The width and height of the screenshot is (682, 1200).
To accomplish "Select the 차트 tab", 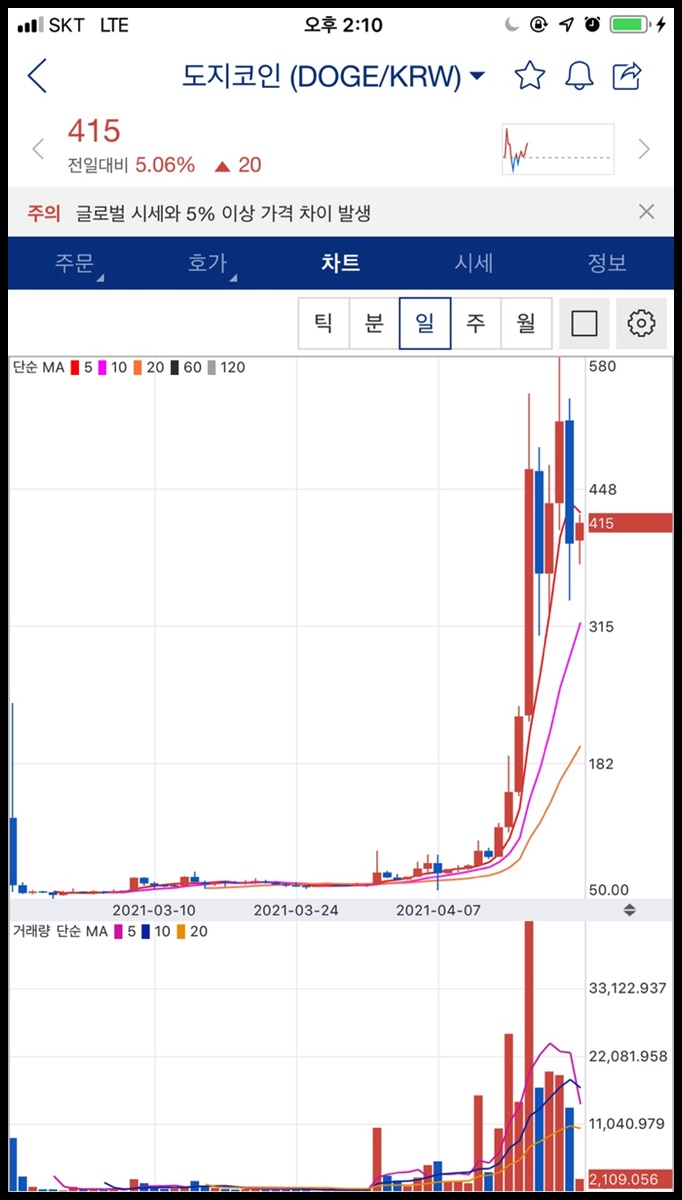I will (341, 264).
